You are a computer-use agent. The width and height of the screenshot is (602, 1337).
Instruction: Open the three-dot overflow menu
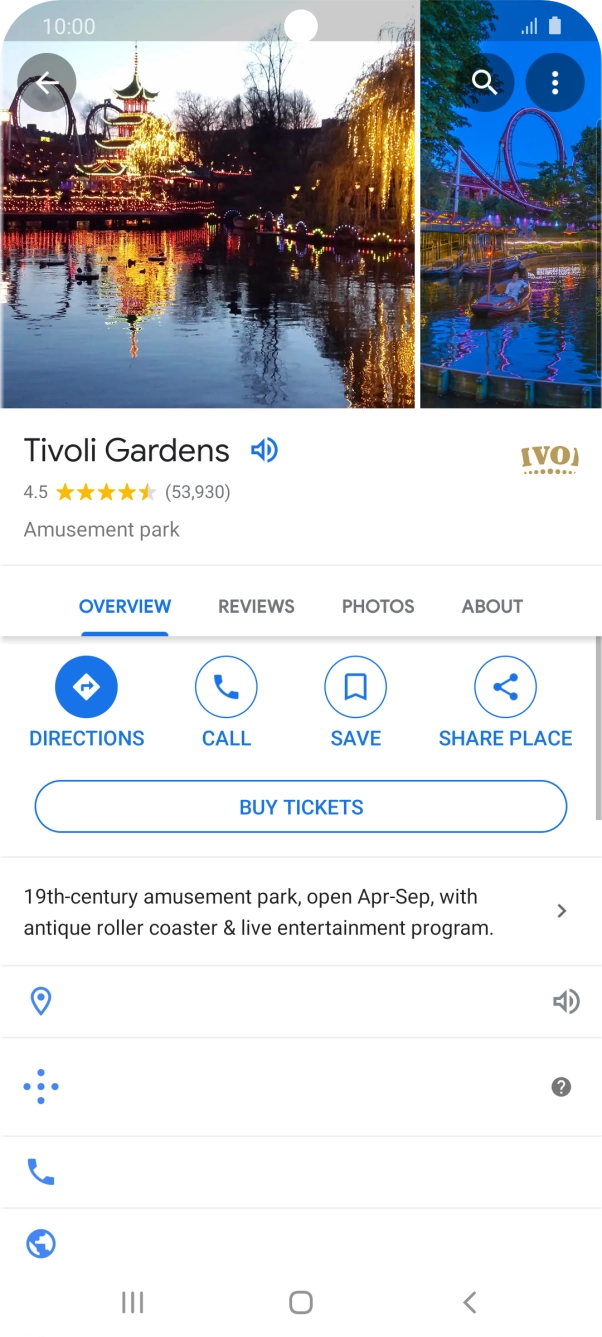coord(555,83)
